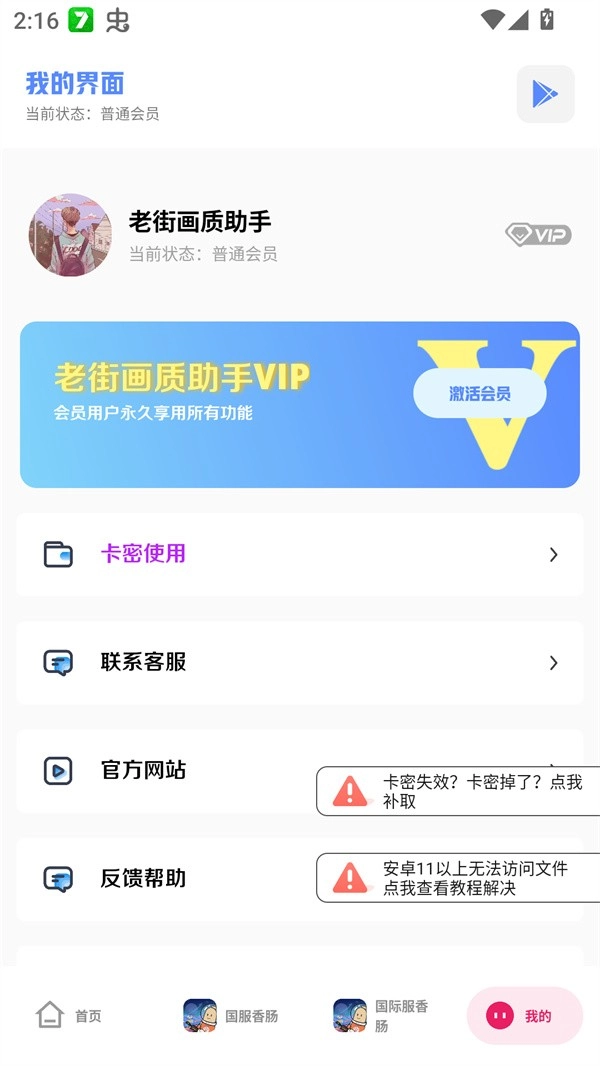Tap the play icon in the header
The height and width of the screenshot is (1066, 600).
[545, 94]
